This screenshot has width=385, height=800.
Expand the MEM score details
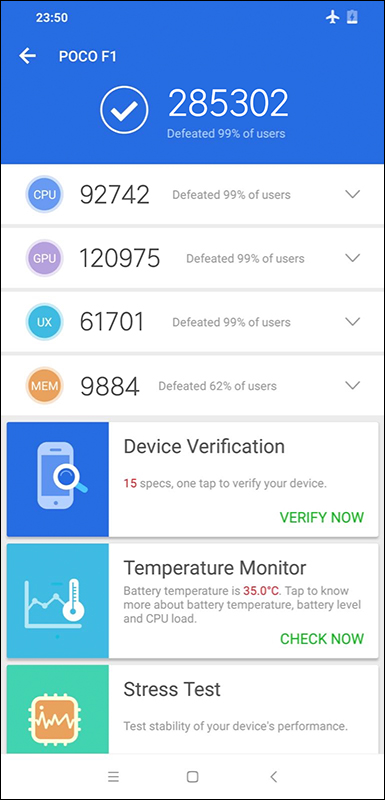point(352,386)
